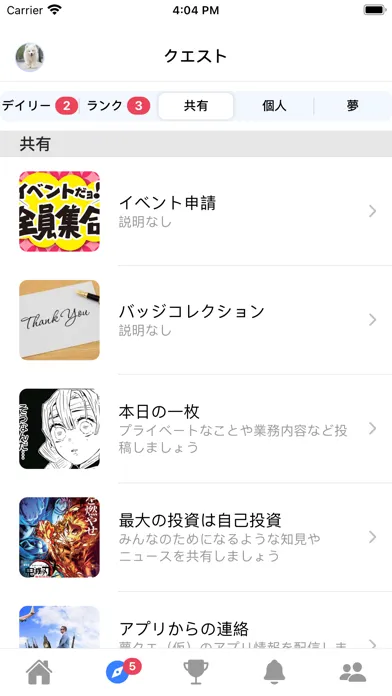Go to the home tab
Image resolution: width=392 pixels, height=696 pixels.
point(39,672)
